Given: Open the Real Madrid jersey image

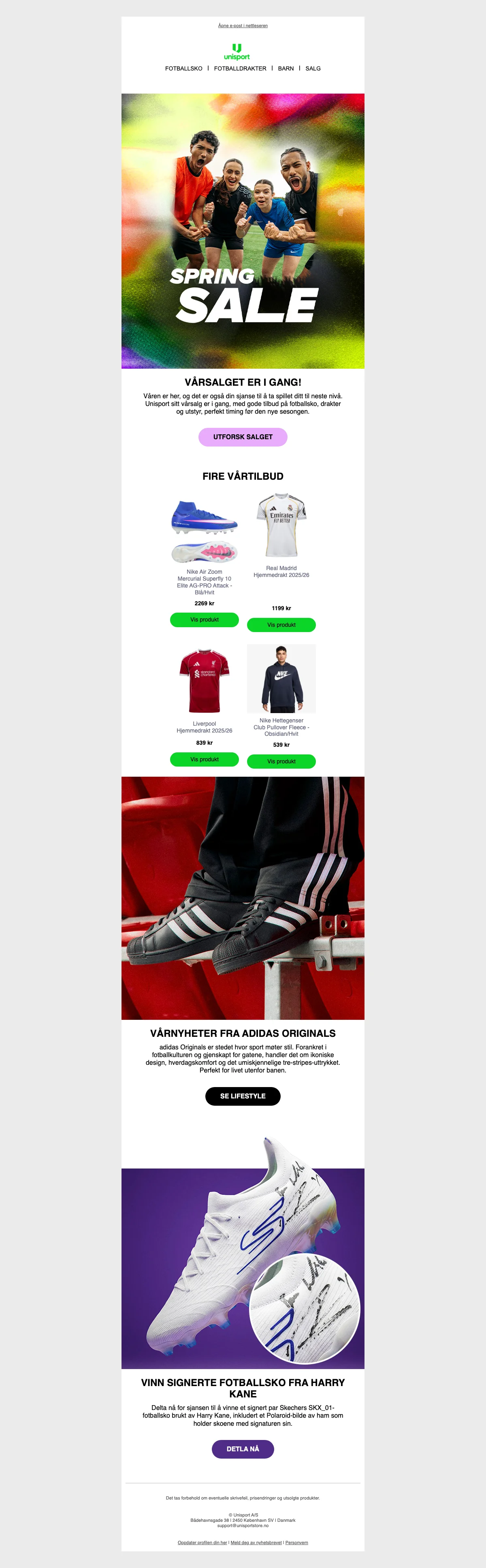Looking at the screenshot, I should tap(281, 526).
